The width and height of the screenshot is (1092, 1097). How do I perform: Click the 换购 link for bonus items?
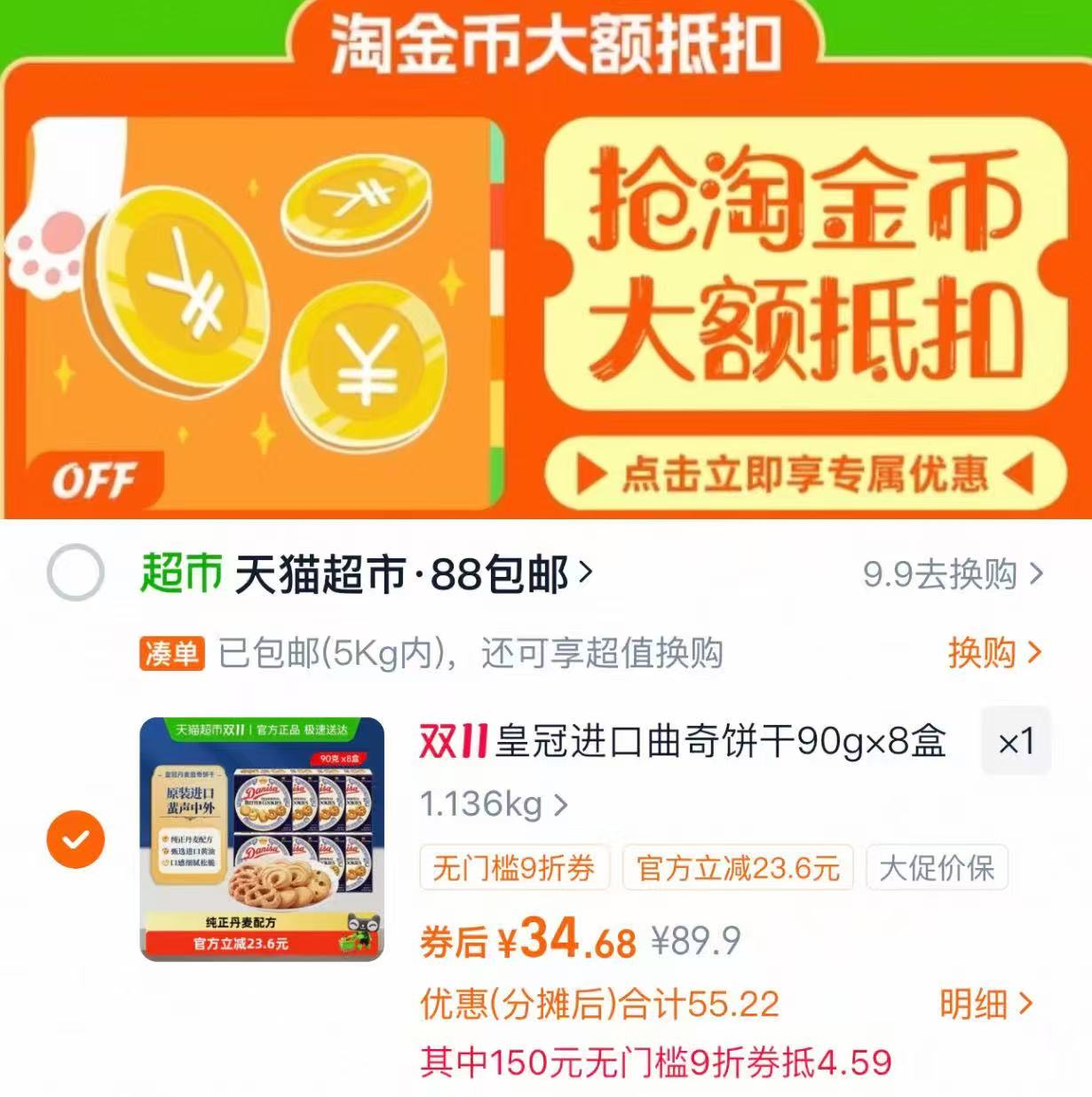[984, 653]
